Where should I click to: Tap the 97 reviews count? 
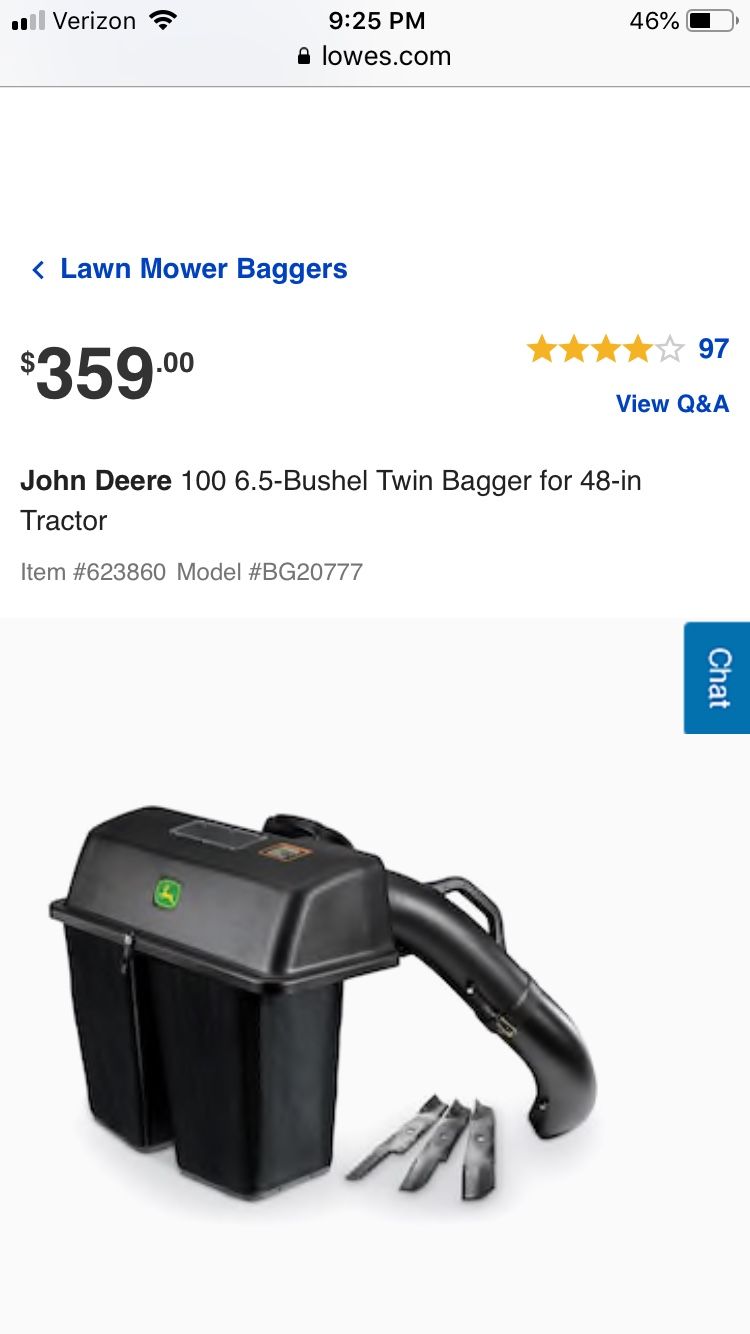pyautogui.click(x=714, y=349)
